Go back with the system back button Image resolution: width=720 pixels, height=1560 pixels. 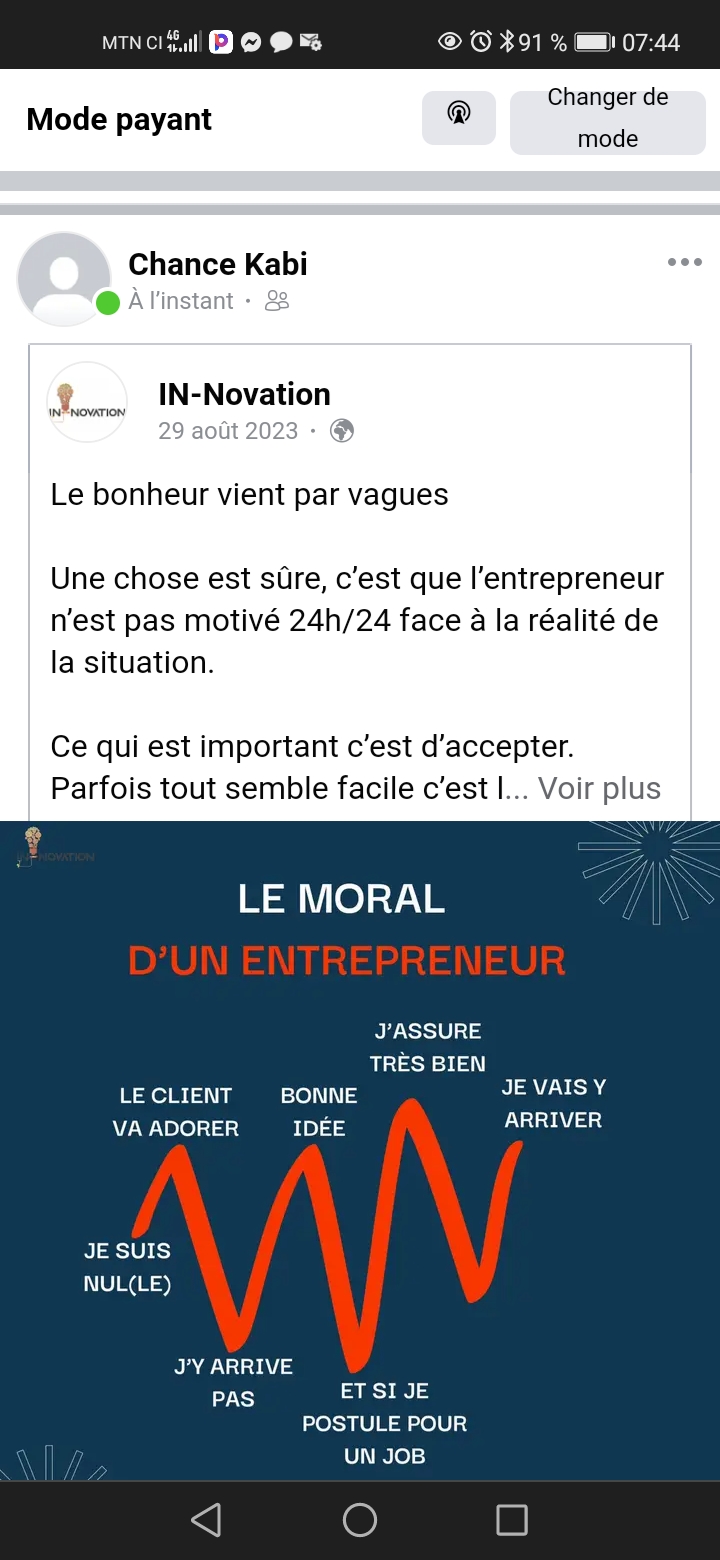click(206, 1520)
